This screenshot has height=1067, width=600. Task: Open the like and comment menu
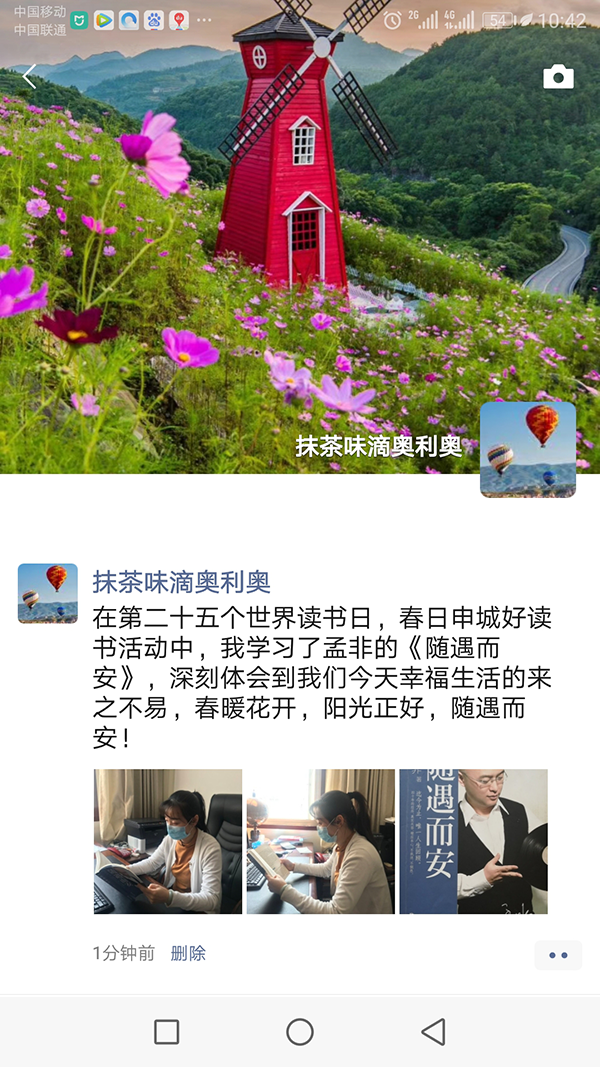pos(557,955)
